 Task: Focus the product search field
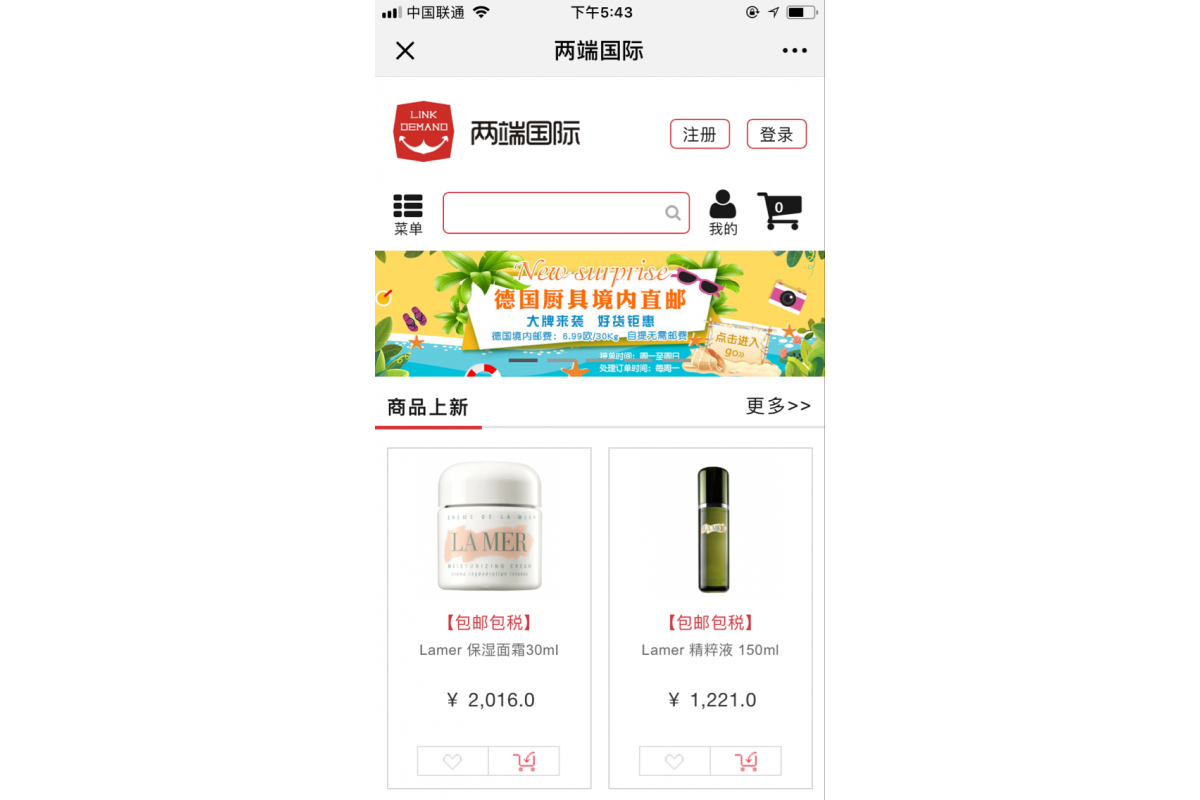click(555, 213)
